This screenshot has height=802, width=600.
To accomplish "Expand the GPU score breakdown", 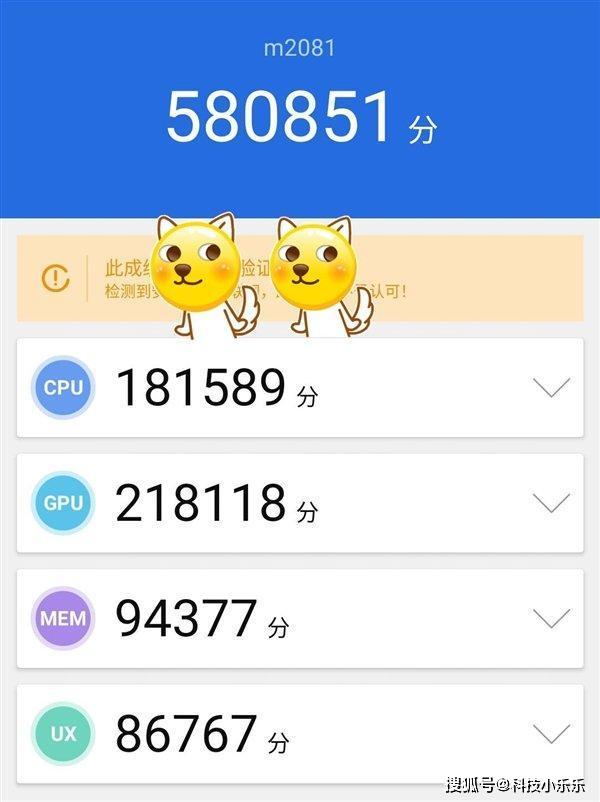I will click(551, 503).
